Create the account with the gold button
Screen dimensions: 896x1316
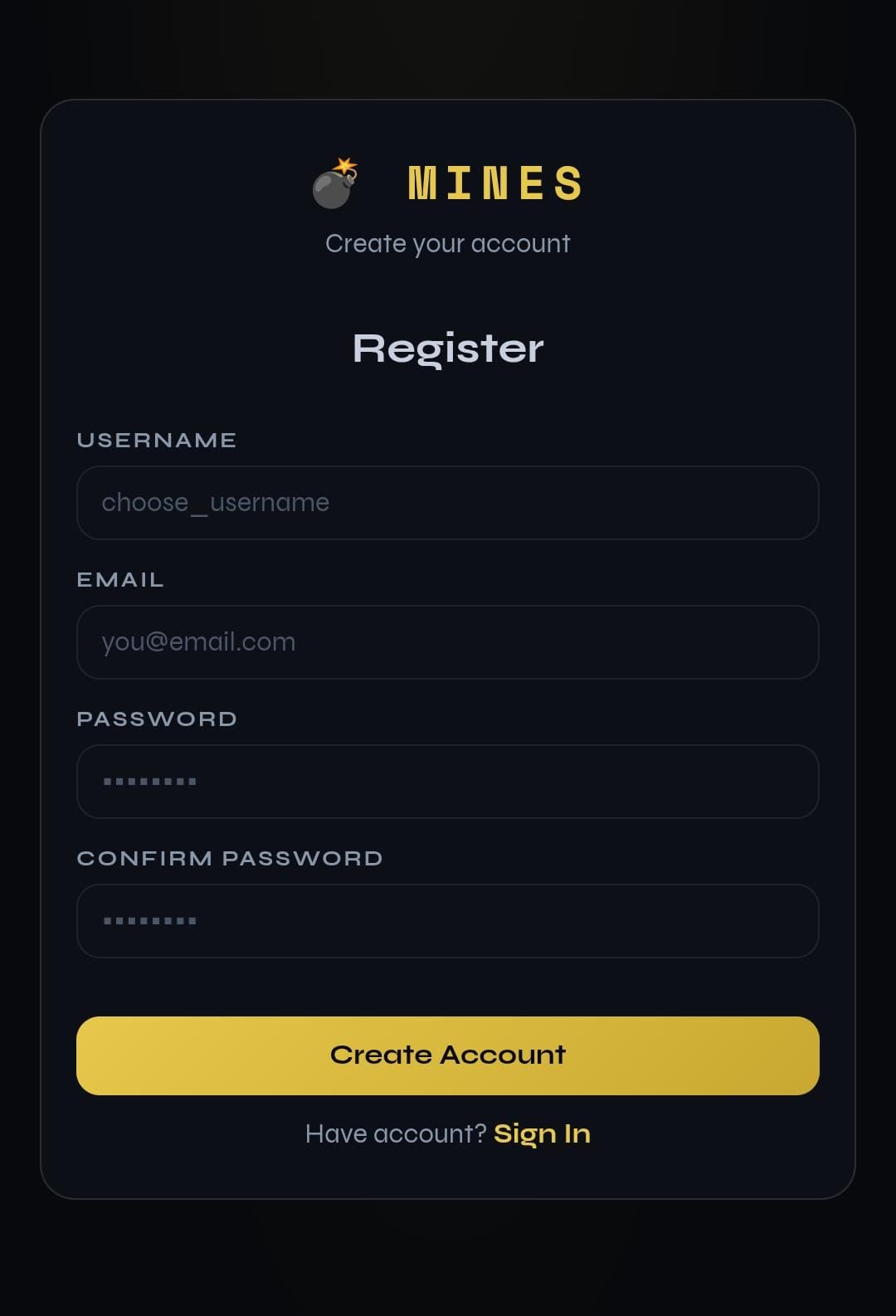448,1055
